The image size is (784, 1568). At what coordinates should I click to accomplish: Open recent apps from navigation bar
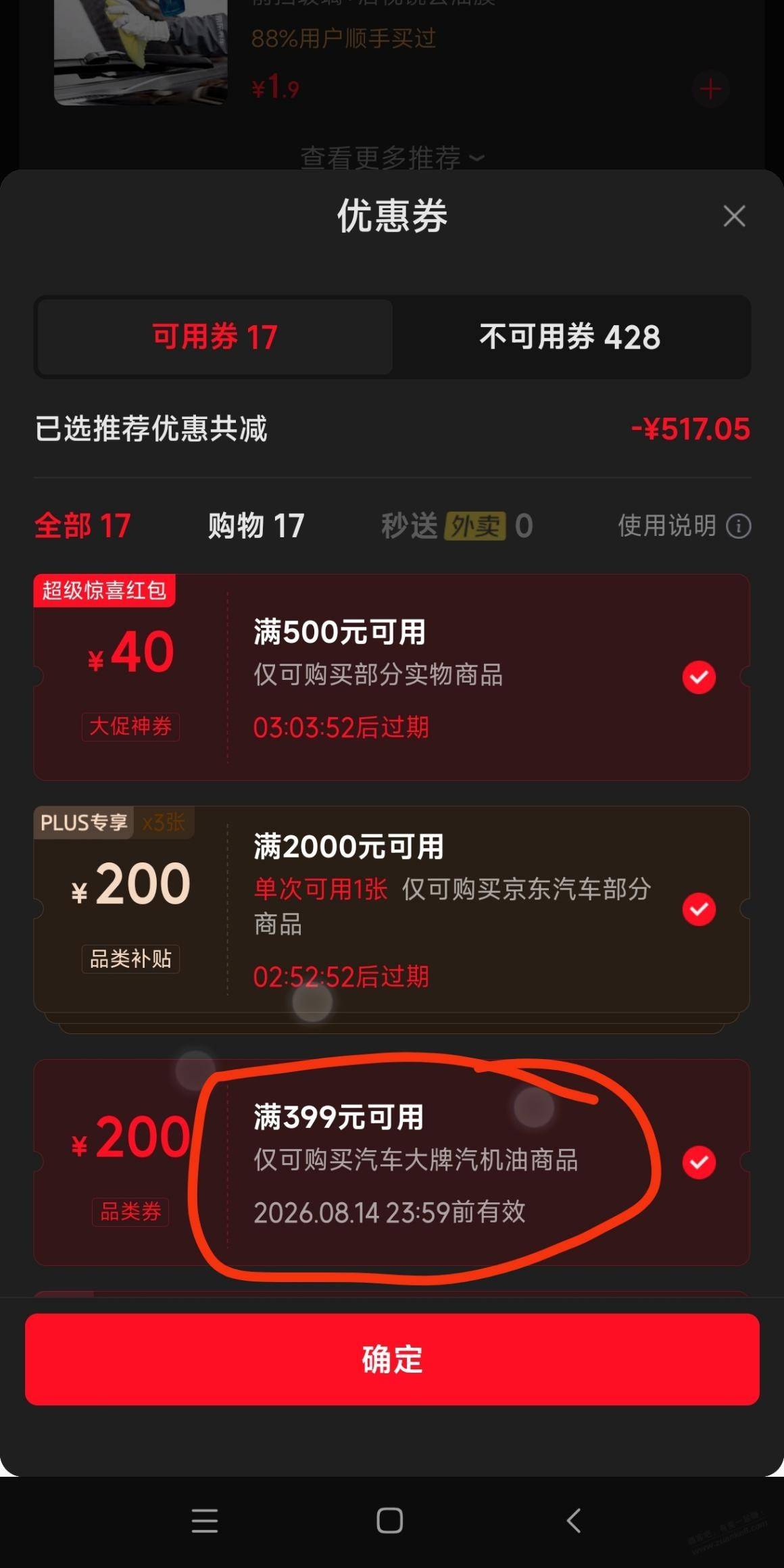click(205, 1521)
